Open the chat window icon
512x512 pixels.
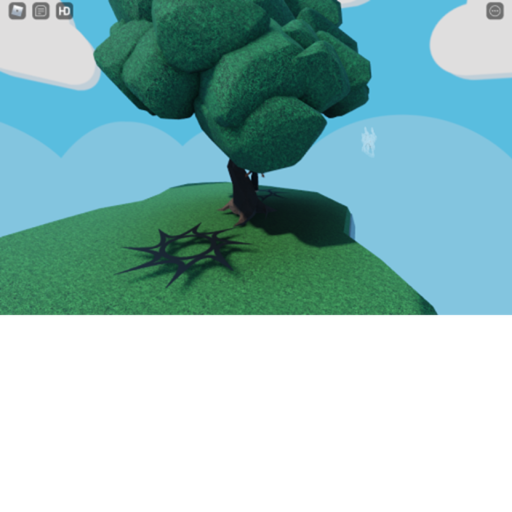pos(41,11)
